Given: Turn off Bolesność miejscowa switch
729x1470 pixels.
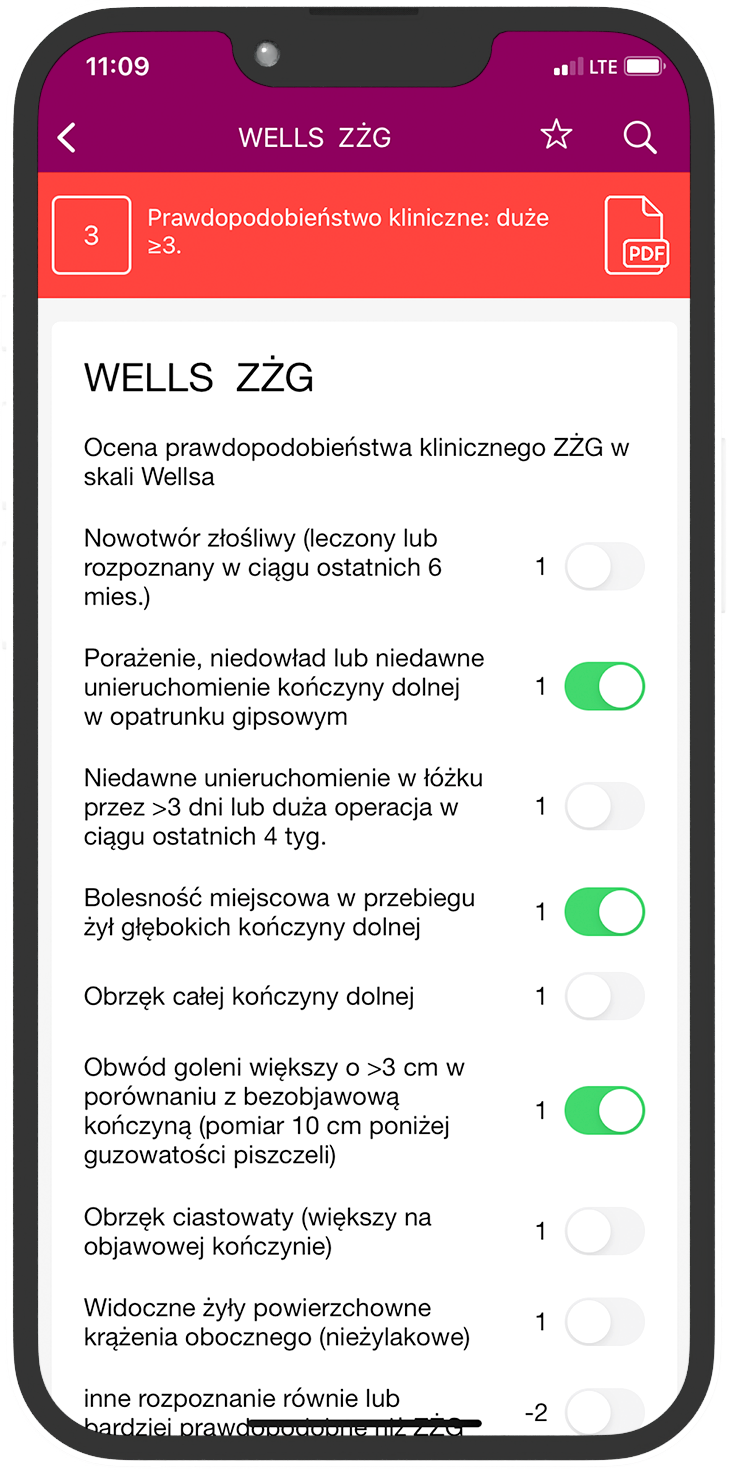Looking at the screenshot, I should [605, 912].
